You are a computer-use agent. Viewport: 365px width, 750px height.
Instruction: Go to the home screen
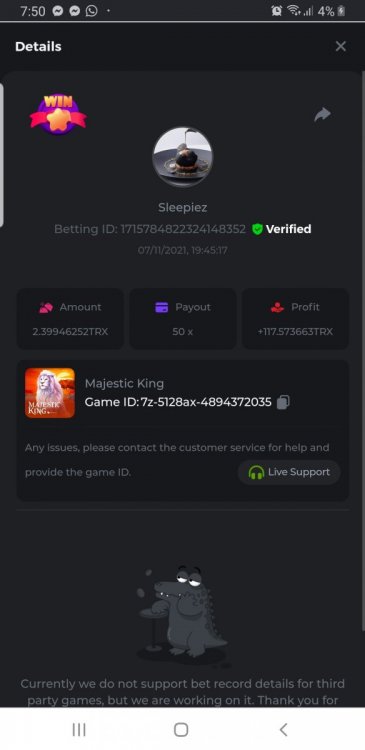(x=181, y=729)
